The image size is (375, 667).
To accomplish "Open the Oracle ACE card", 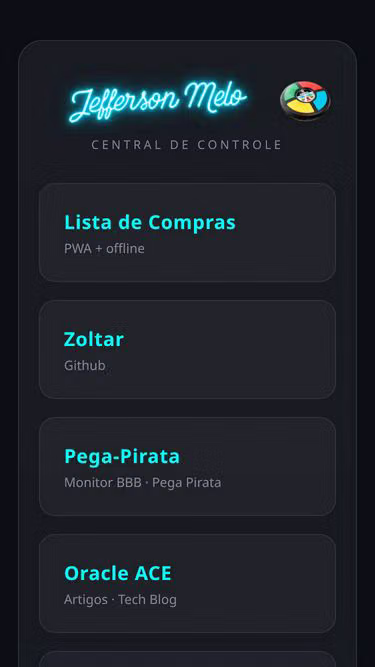I will (x=187, y=583).
